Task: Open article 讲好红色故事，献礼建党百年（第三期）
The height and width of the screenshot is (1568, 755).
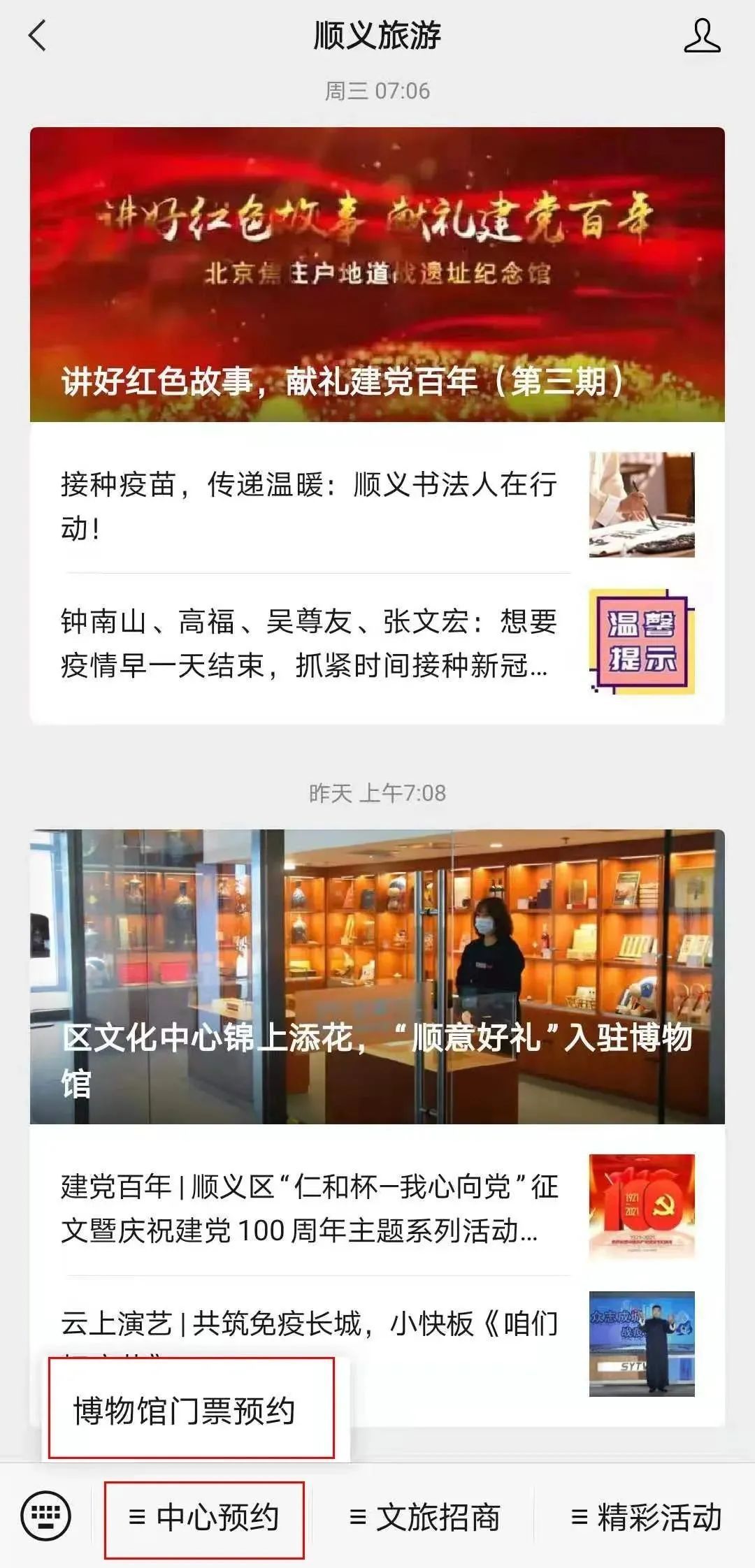Action: 377,275
